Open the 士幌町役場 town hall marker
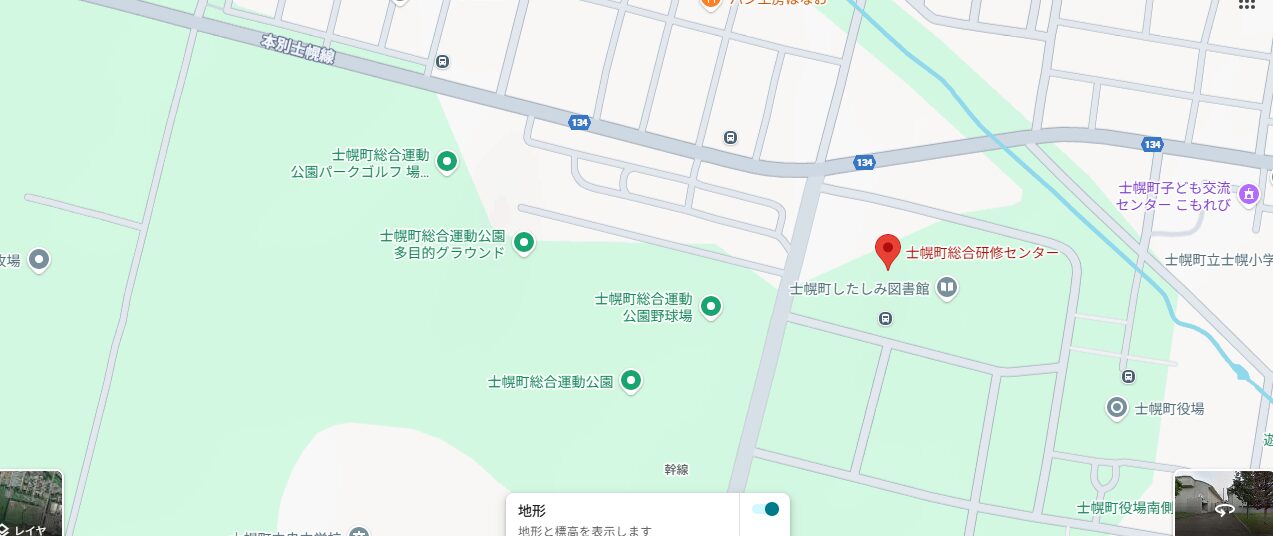This screenshot has width=1273, height=536. [1117, 408]
